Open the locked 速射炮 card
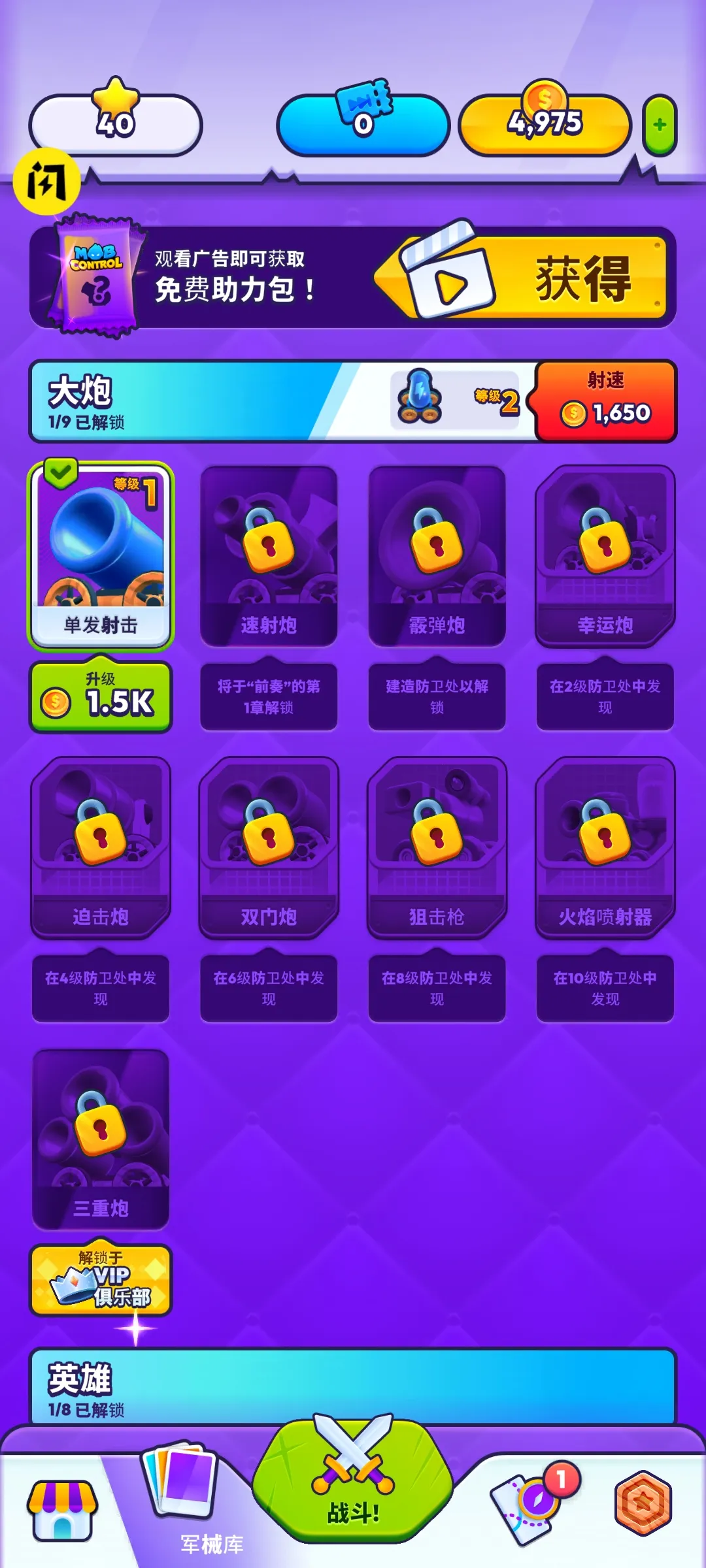Image resolution: width=706 pixels, height=1568 pixels. [x=269, y=555]
